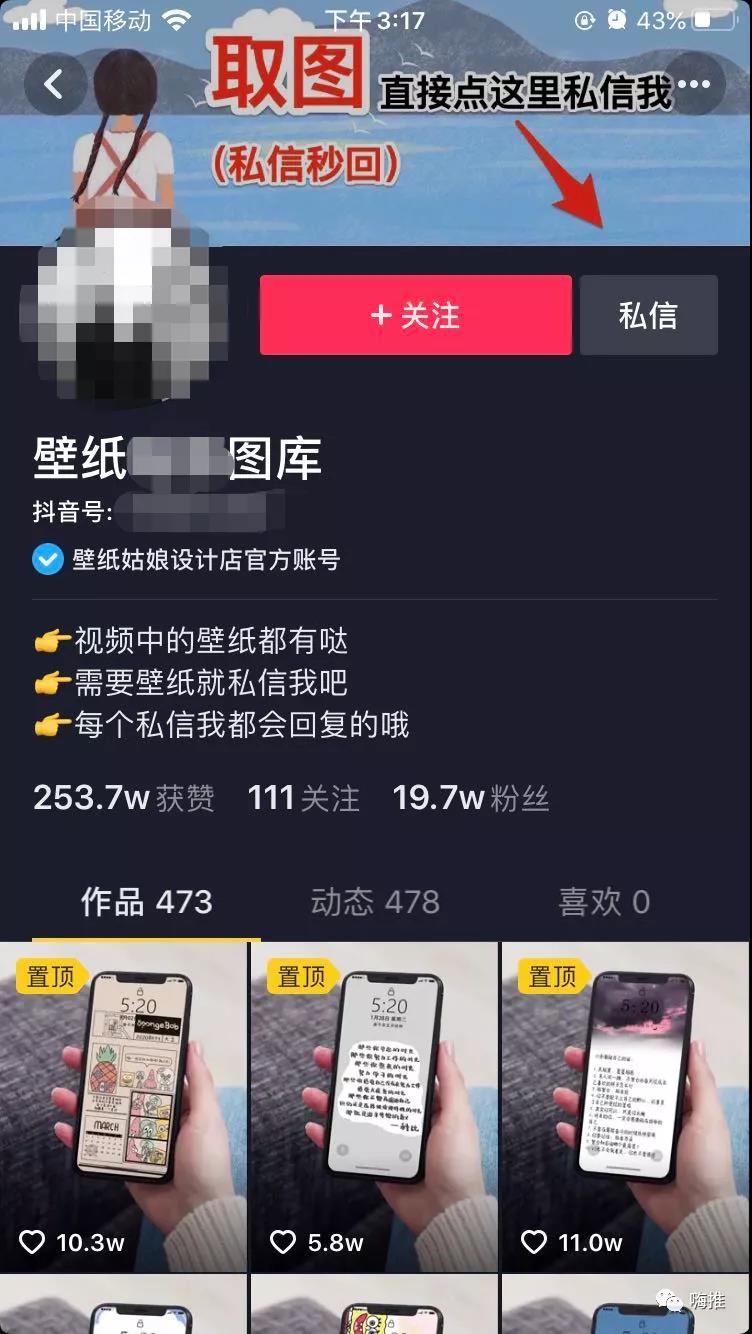Switch to the 喜欢 0 tab
This screenshot has width=752, height=1334.
point(604,902)
